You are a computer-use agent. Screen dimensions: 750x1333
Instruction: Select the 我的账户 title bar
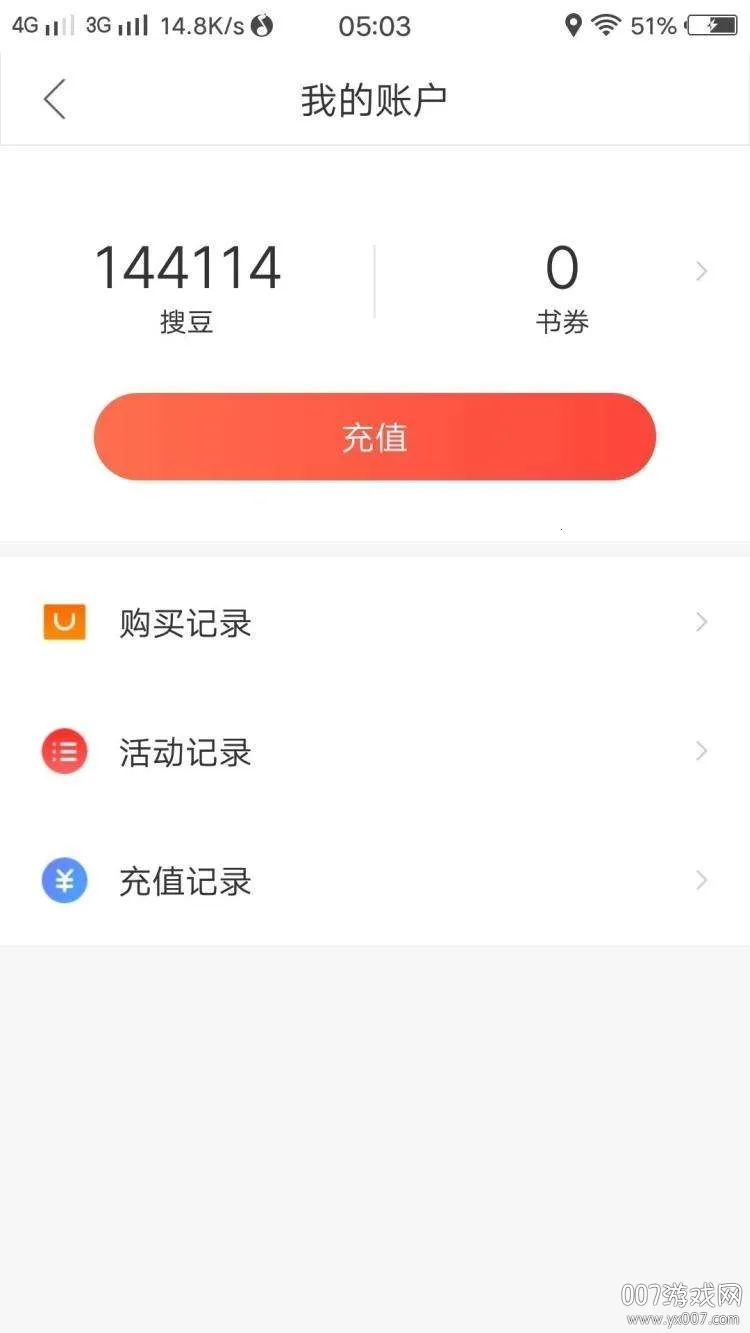click(375, 99)
